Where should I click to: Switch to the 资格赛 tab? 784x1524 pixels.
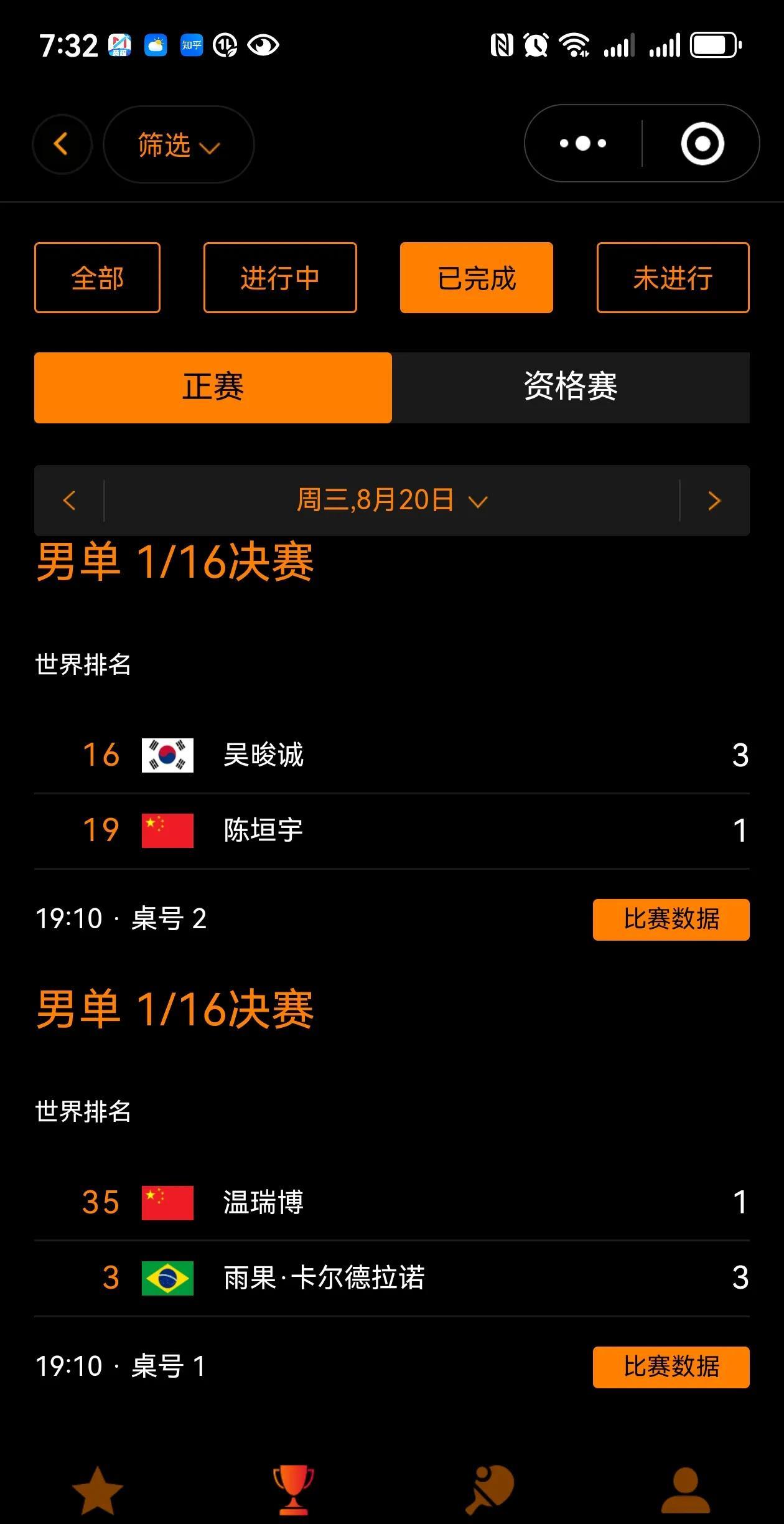point(571,387)
